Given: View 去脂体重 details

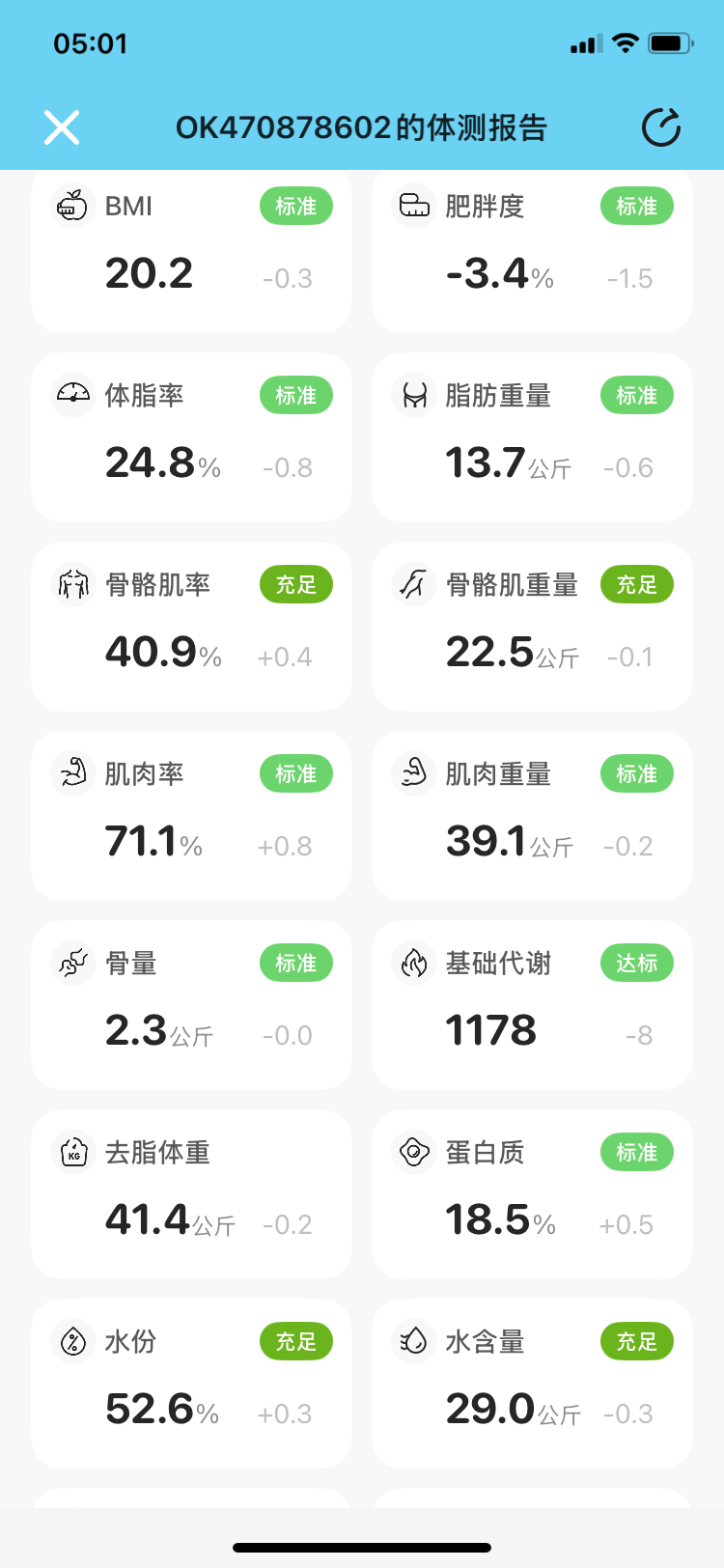Looking at the screenshot, I should (x=191, y=1194).
